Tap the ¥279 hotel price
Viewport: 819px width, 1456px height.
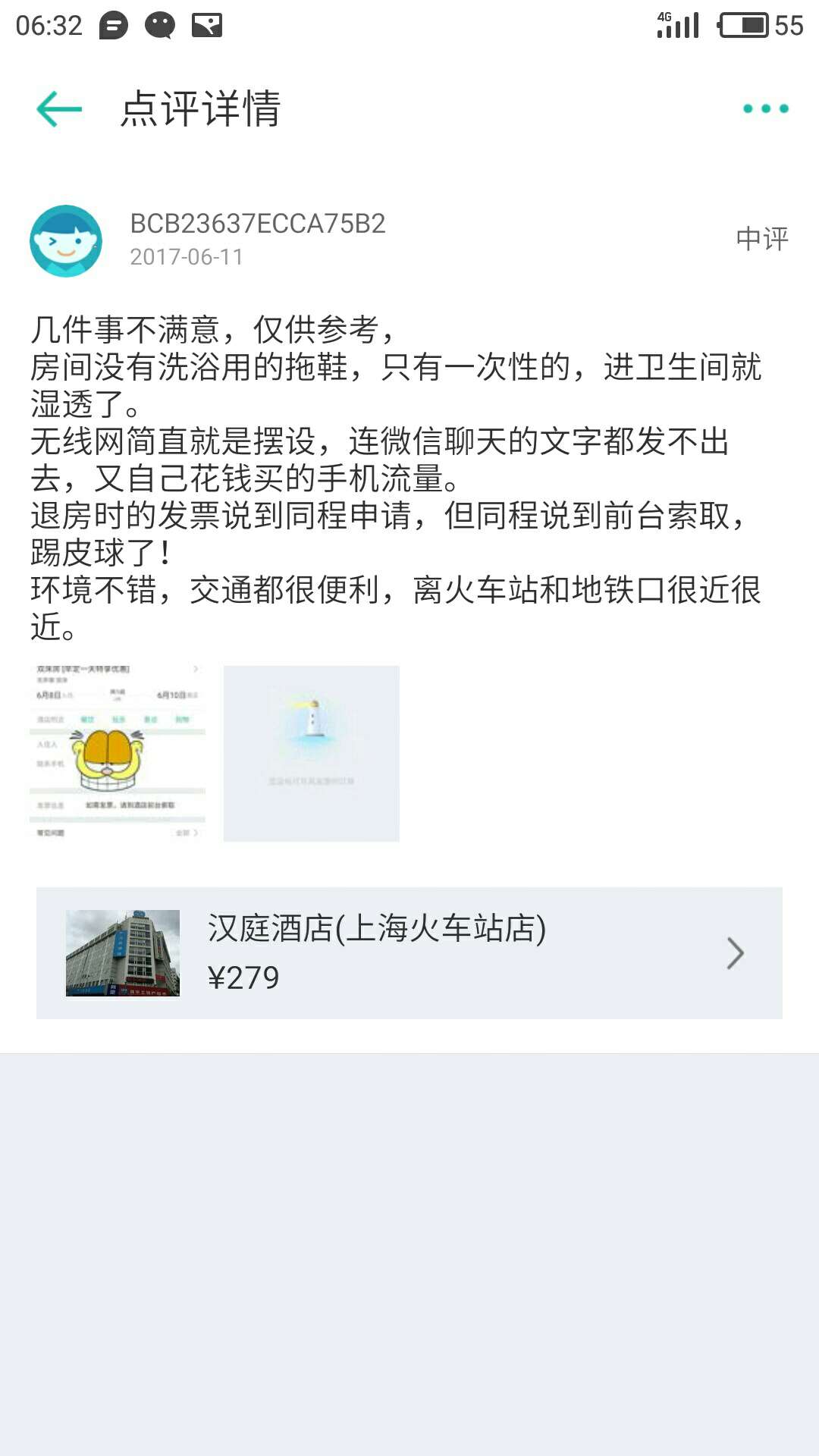click(x=244, y=977)
